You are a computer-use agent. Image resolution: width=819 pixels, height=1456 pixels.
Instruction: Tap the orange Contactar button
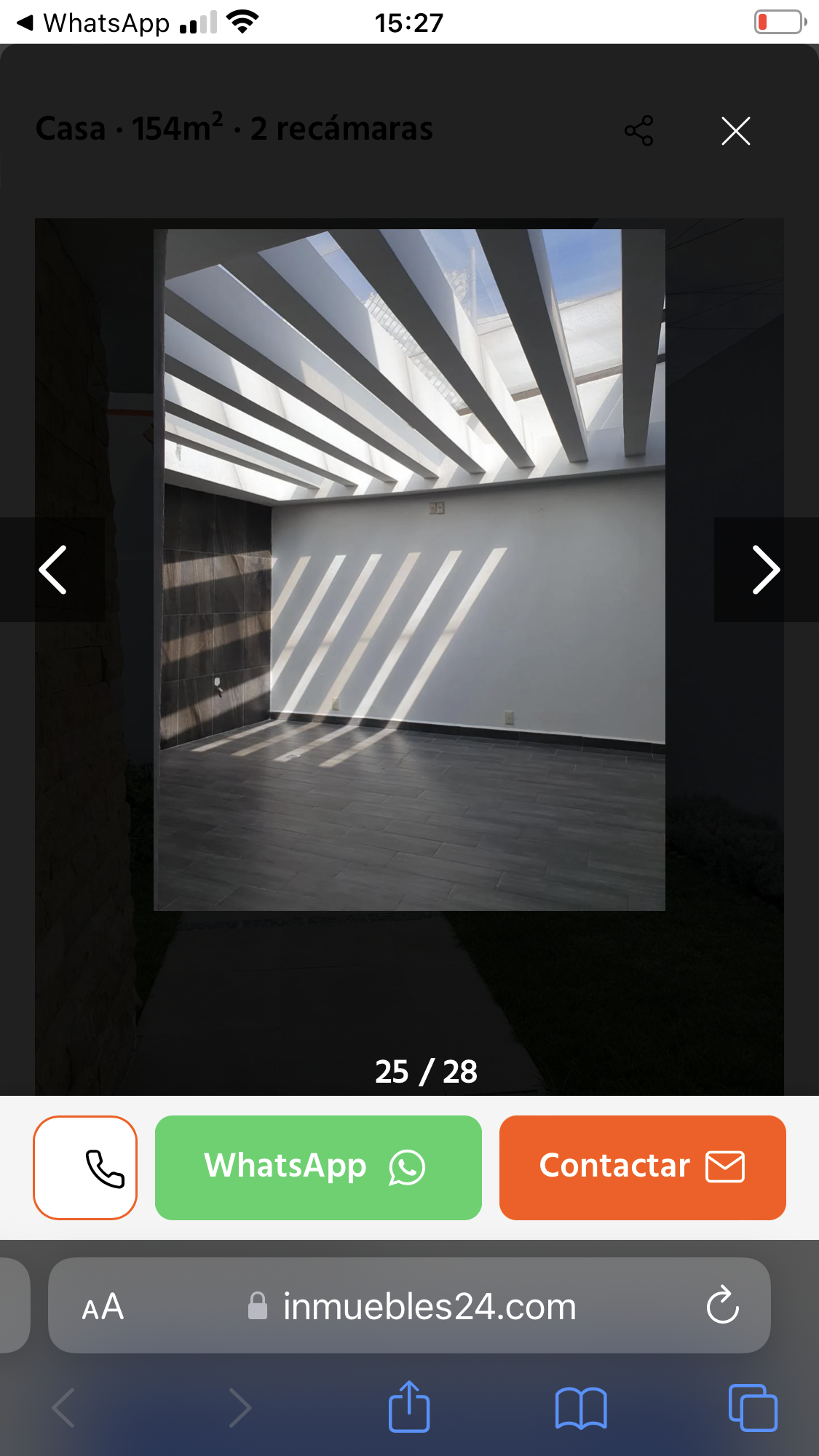pyautogui.click(x=642, y=1167)
